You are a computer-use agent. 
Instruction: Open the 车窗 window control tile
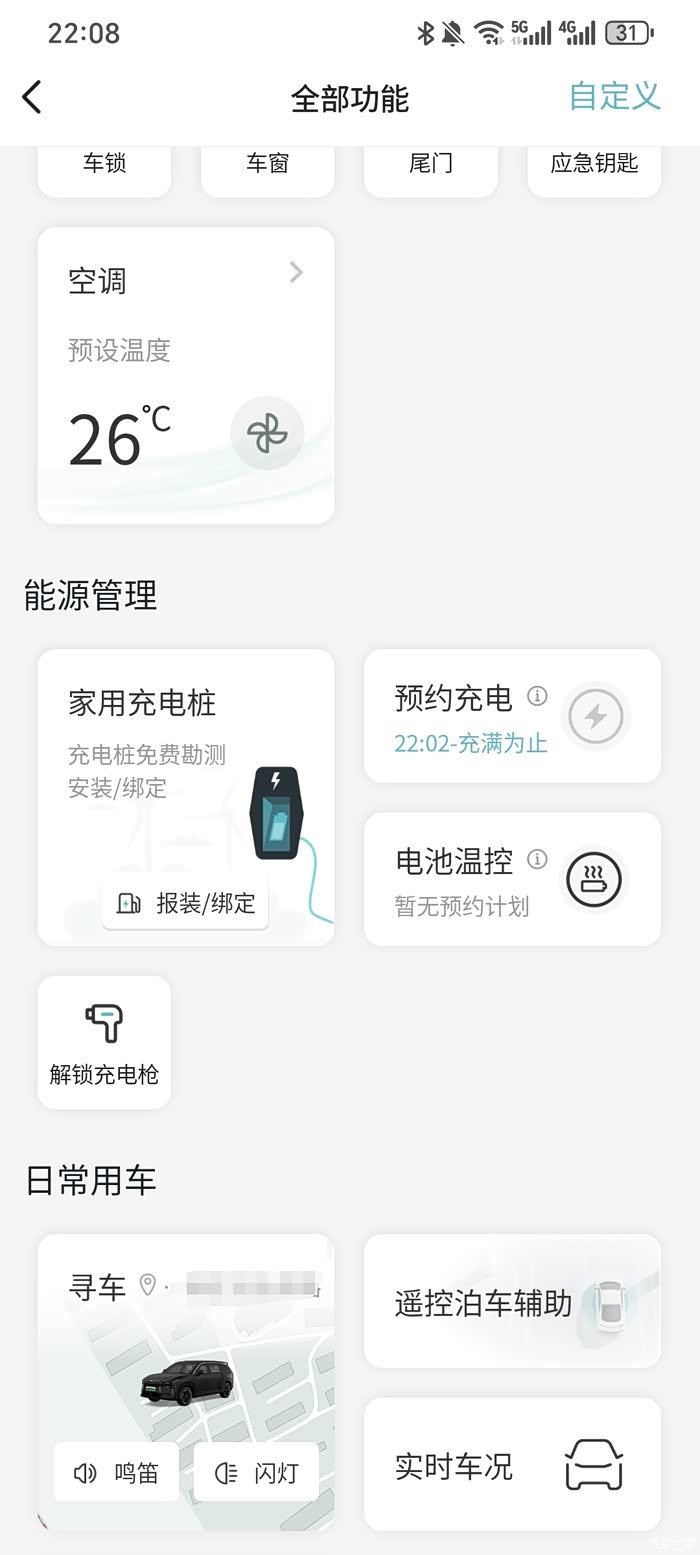click(267, 168)
